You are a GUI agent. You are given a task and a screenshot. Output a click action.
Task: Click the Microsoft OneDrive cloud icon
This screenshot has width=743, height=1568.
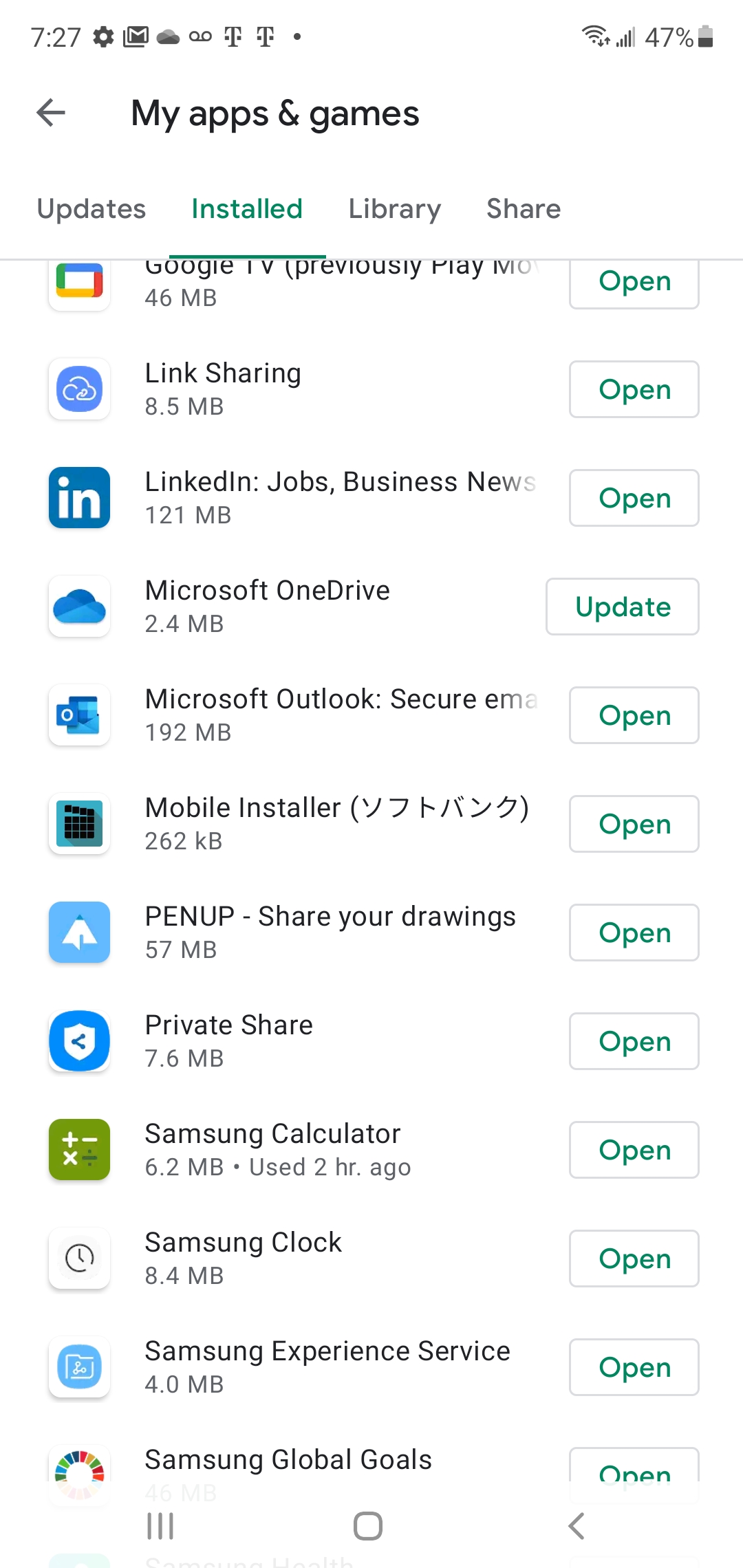coord(78,607)
